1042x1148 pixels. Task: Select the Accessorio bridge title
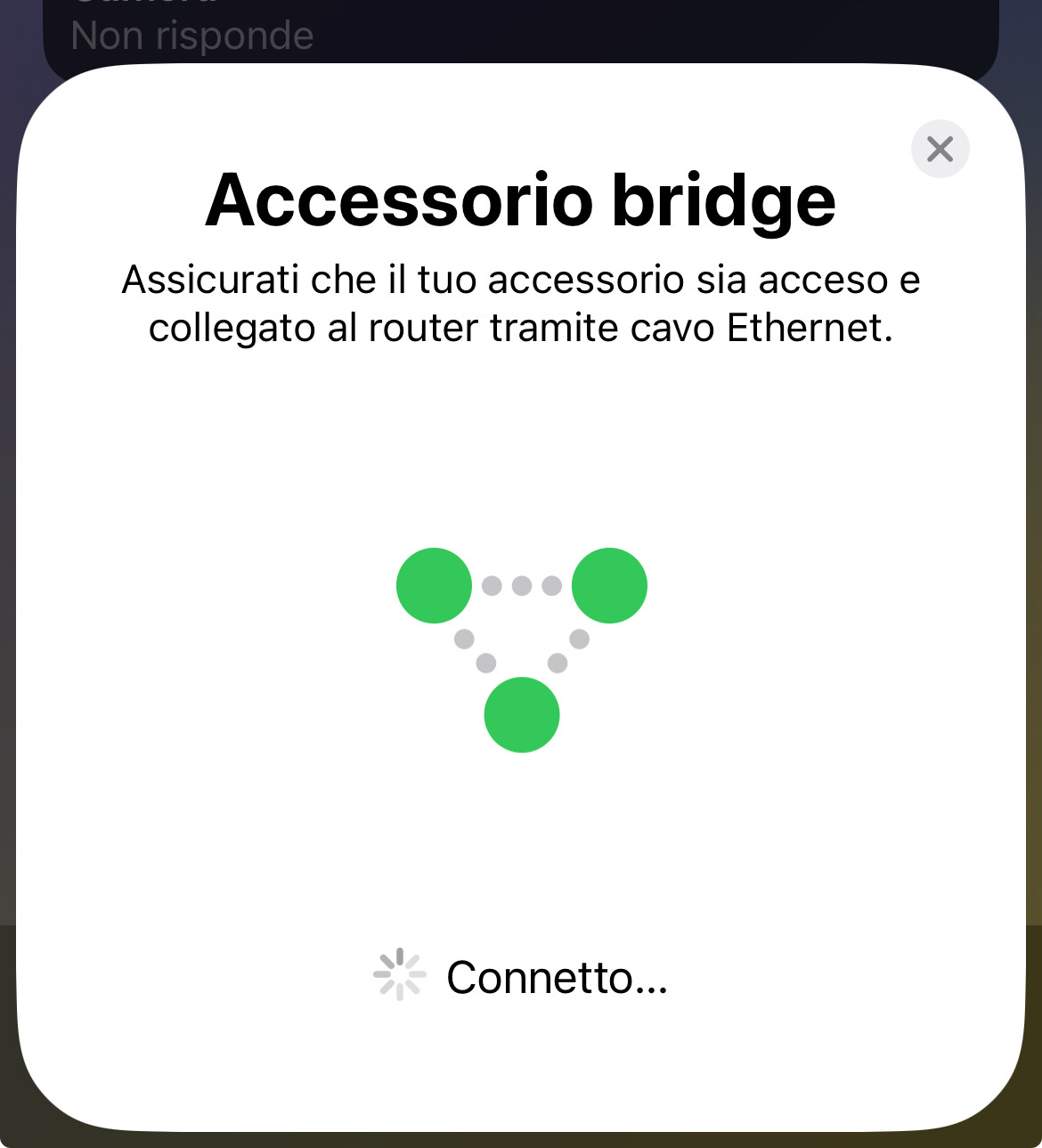[x=521, y=200]
